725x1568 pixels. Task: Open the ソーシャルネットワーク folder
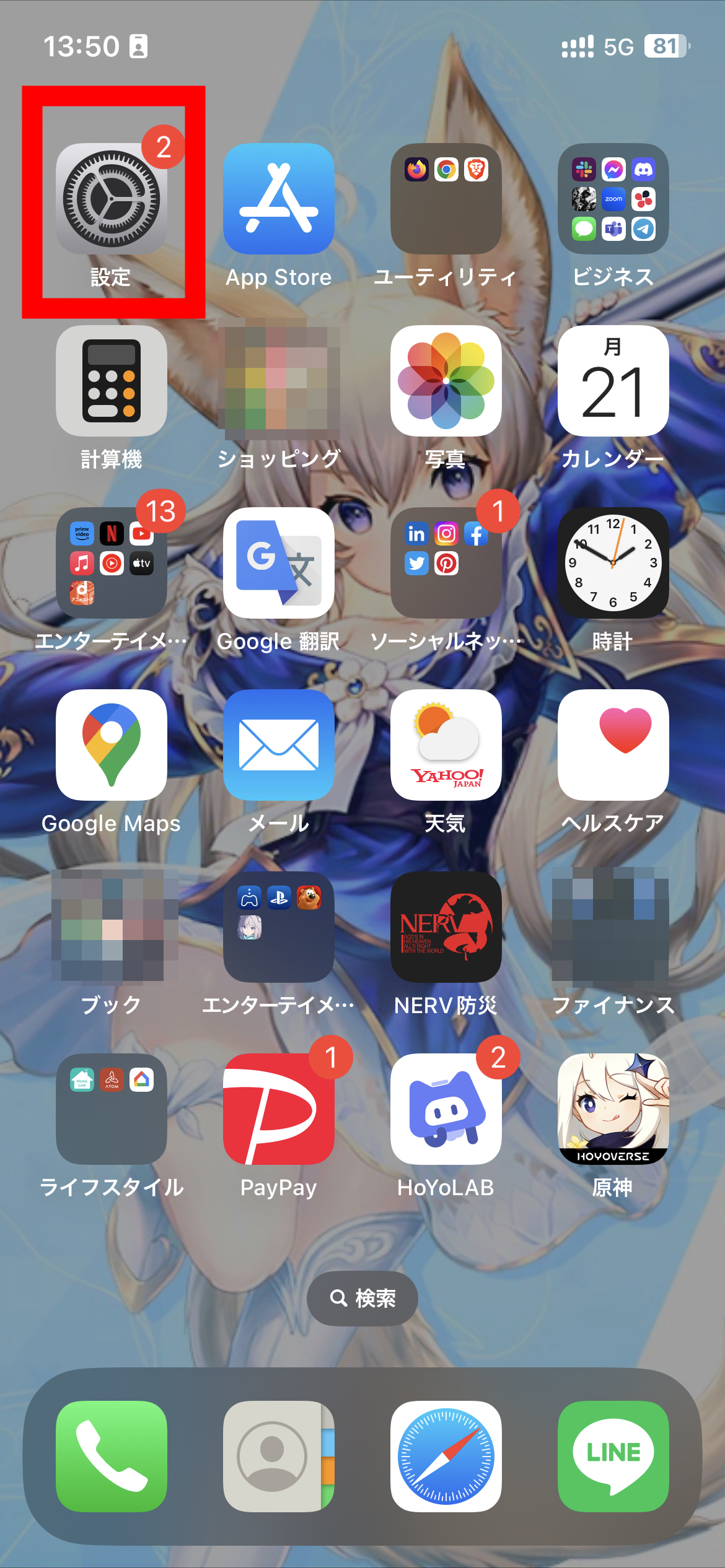coord(446,563)
